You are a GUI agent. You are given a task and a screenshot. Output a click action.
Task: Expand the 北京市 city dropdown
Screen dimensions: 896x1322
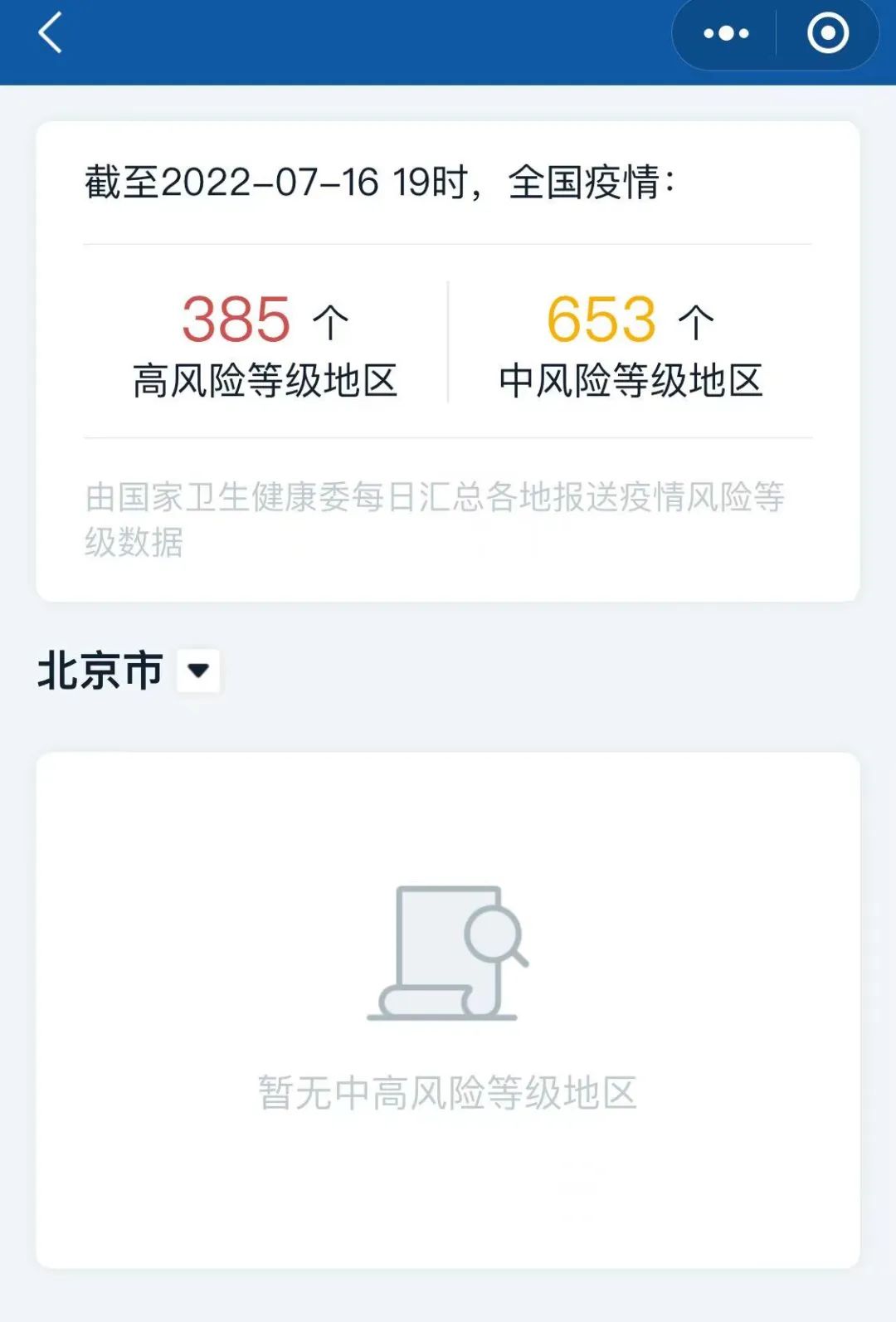198,671
